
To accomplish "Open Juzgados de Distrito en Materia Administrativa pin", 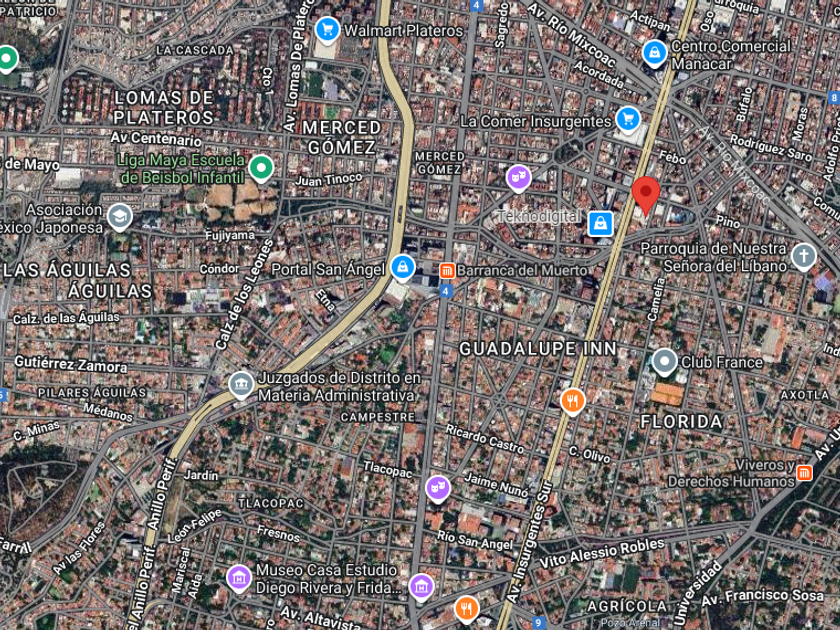I will click(241, 384).
